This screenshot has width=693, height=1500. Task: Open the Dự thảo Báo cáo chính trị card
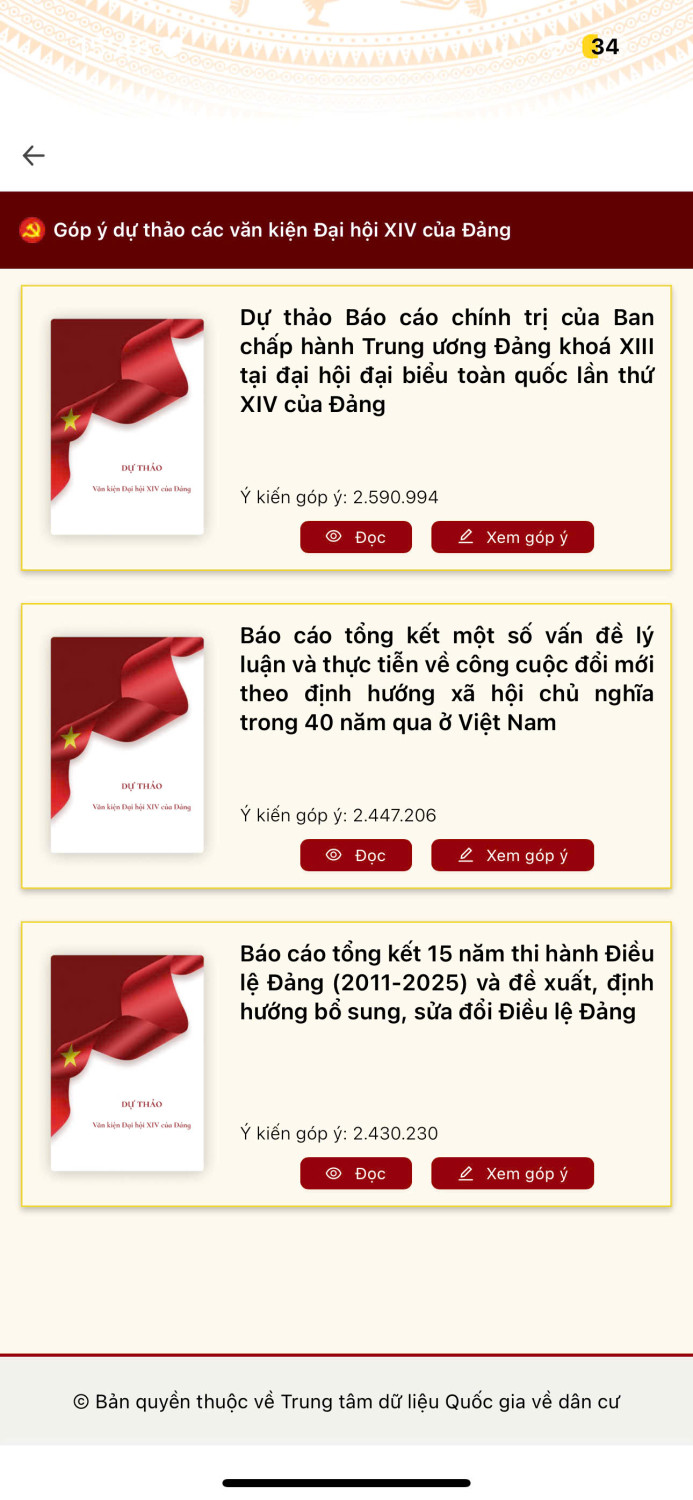pyautogui.click(x=446, y=361)
